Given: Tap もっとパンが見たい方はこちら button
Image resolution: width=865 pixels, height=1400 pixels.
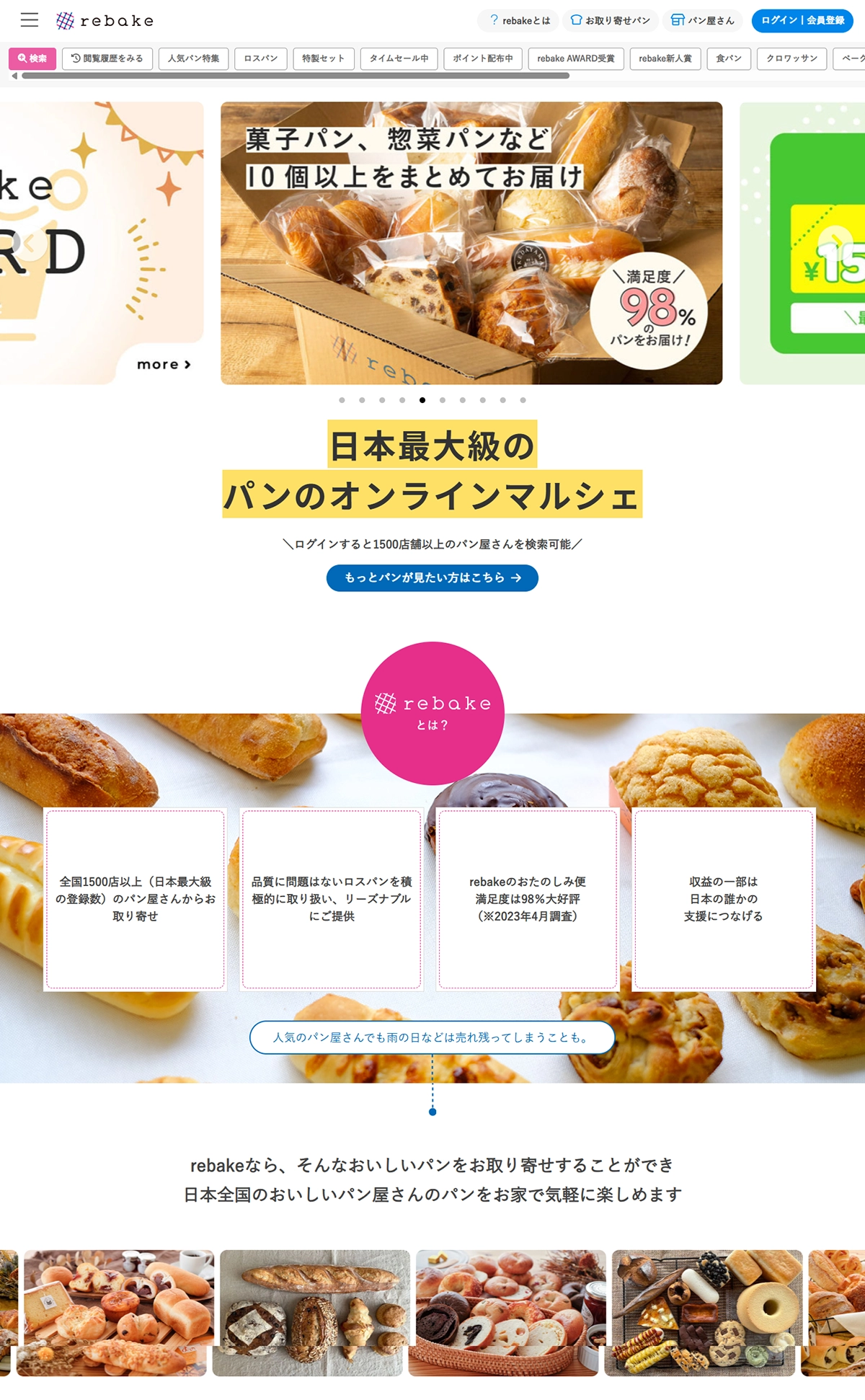Looking at the screenshot, I should coord(432,577).
